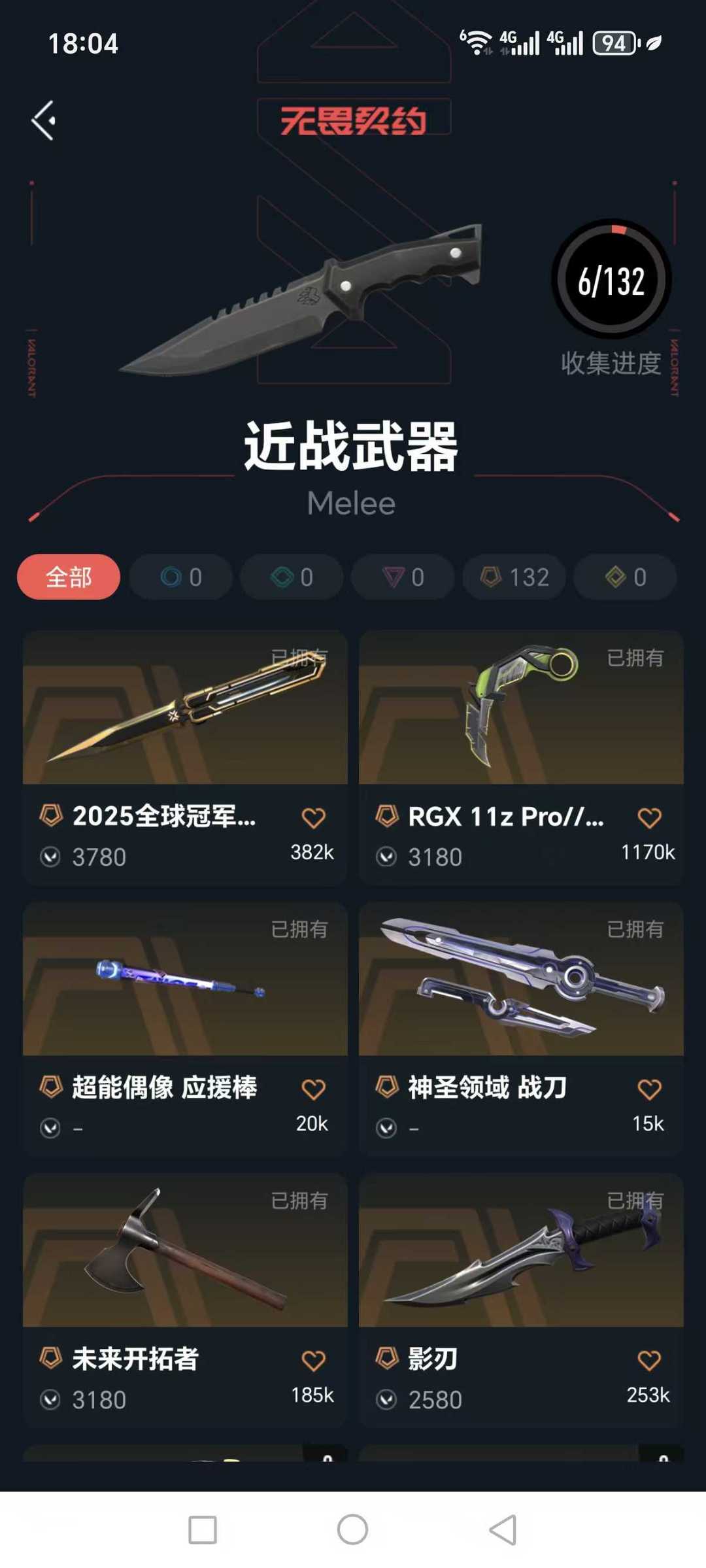Viewport: 706px width, 1568px height.
Task: Like the 未来开拓者 skin
Action: point(313,1360)
